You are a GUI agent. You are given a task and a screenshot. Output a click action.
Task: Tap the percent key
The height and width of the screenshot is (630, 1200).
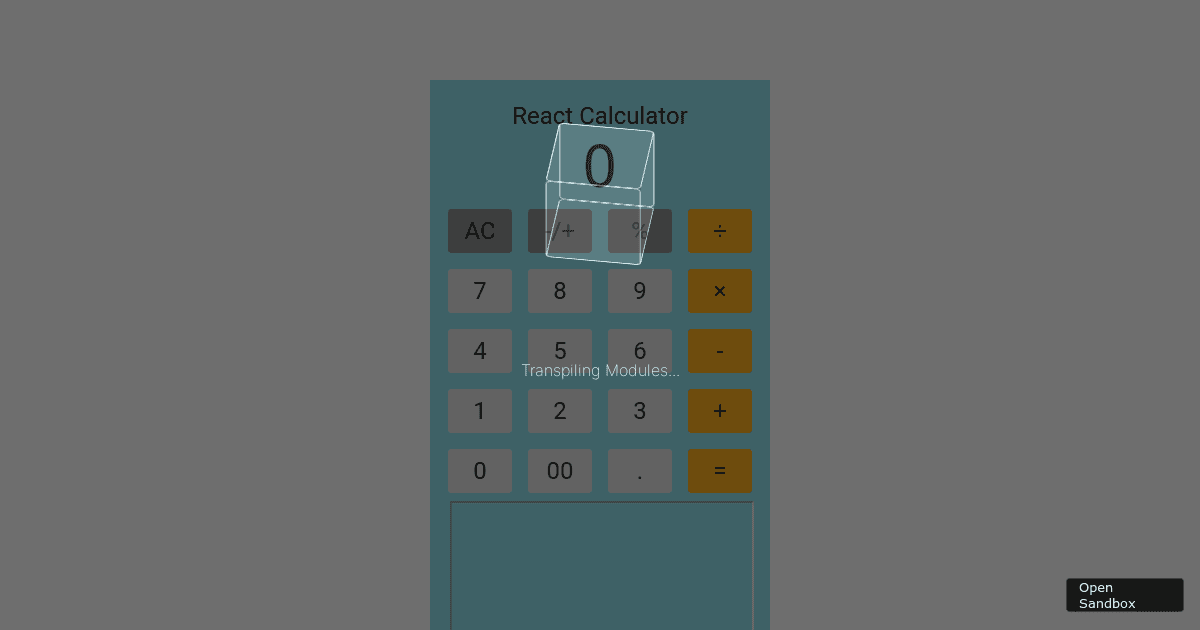(640, 231)
